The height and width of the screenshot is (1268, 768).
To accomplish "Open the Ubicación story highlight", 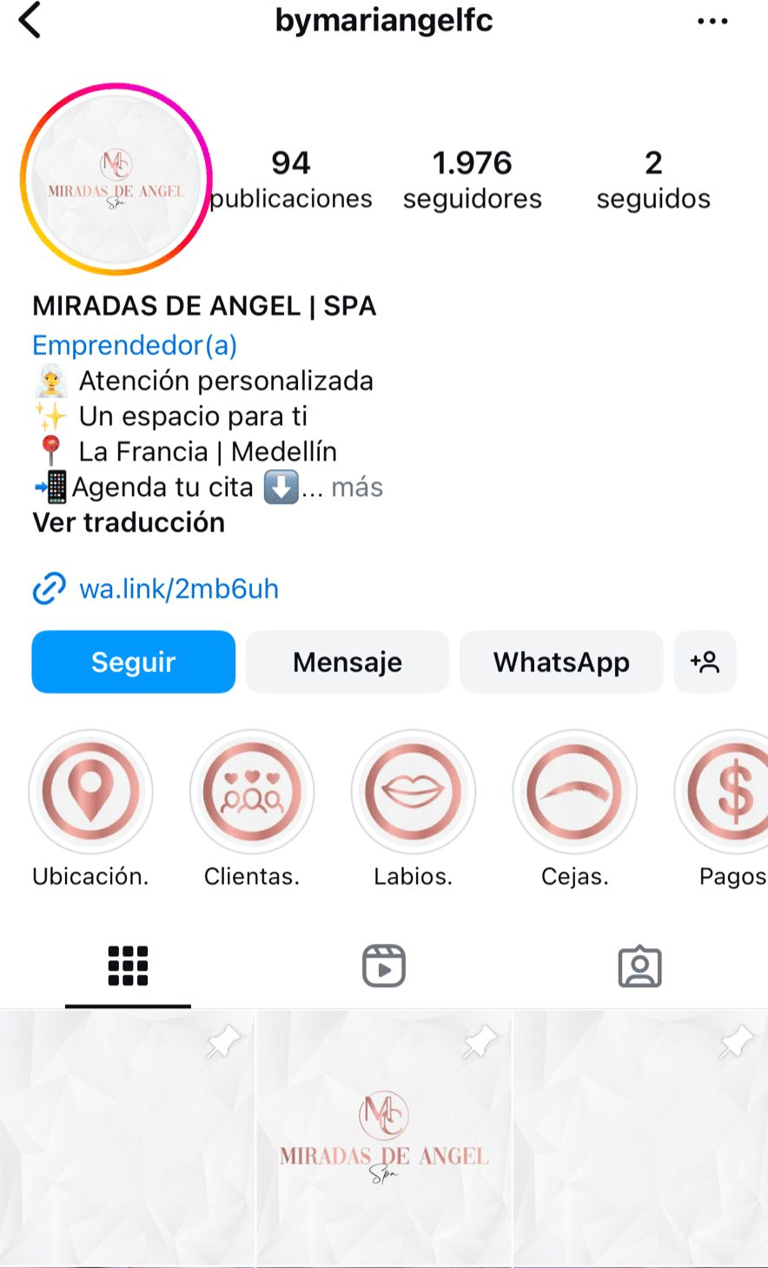I will [x=90, y=791].
